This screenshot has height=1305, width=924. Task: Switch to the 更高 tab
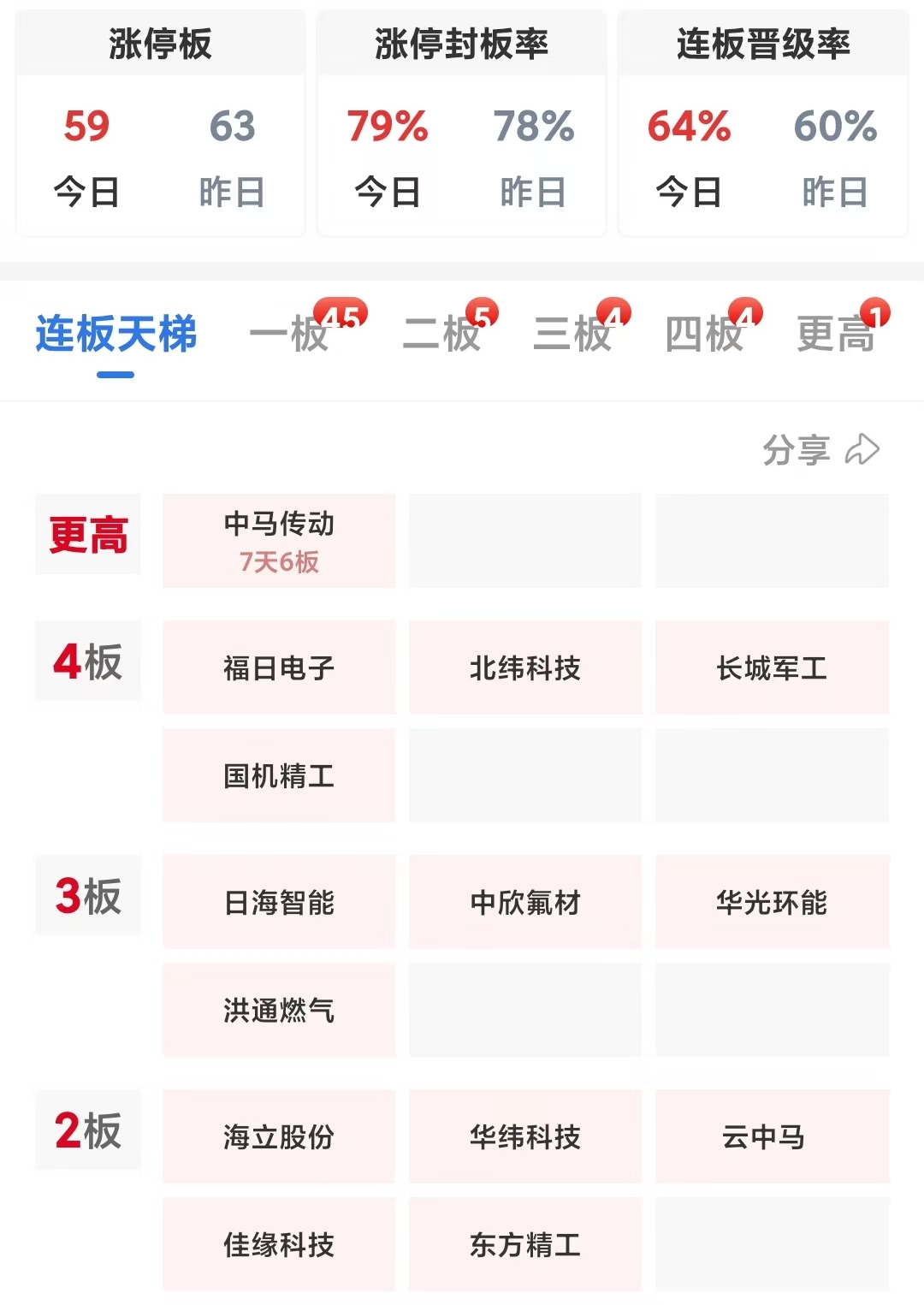click(836, 334)
